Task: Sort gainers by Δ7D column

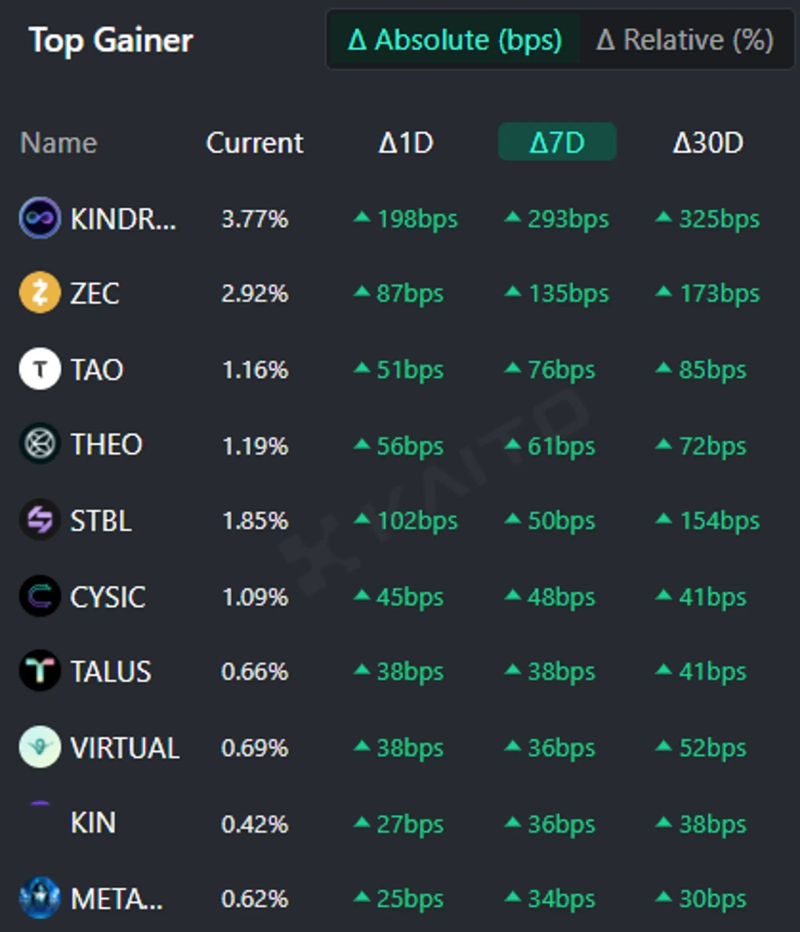Action: pos(557,143)
